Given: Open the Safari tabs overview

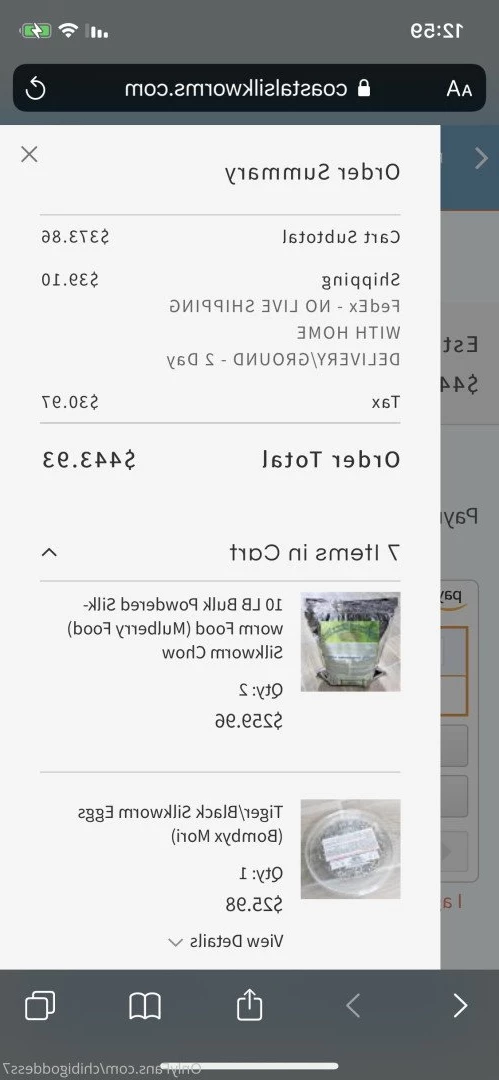Looking at the screenshot, I should click(x=40, y=1006).
